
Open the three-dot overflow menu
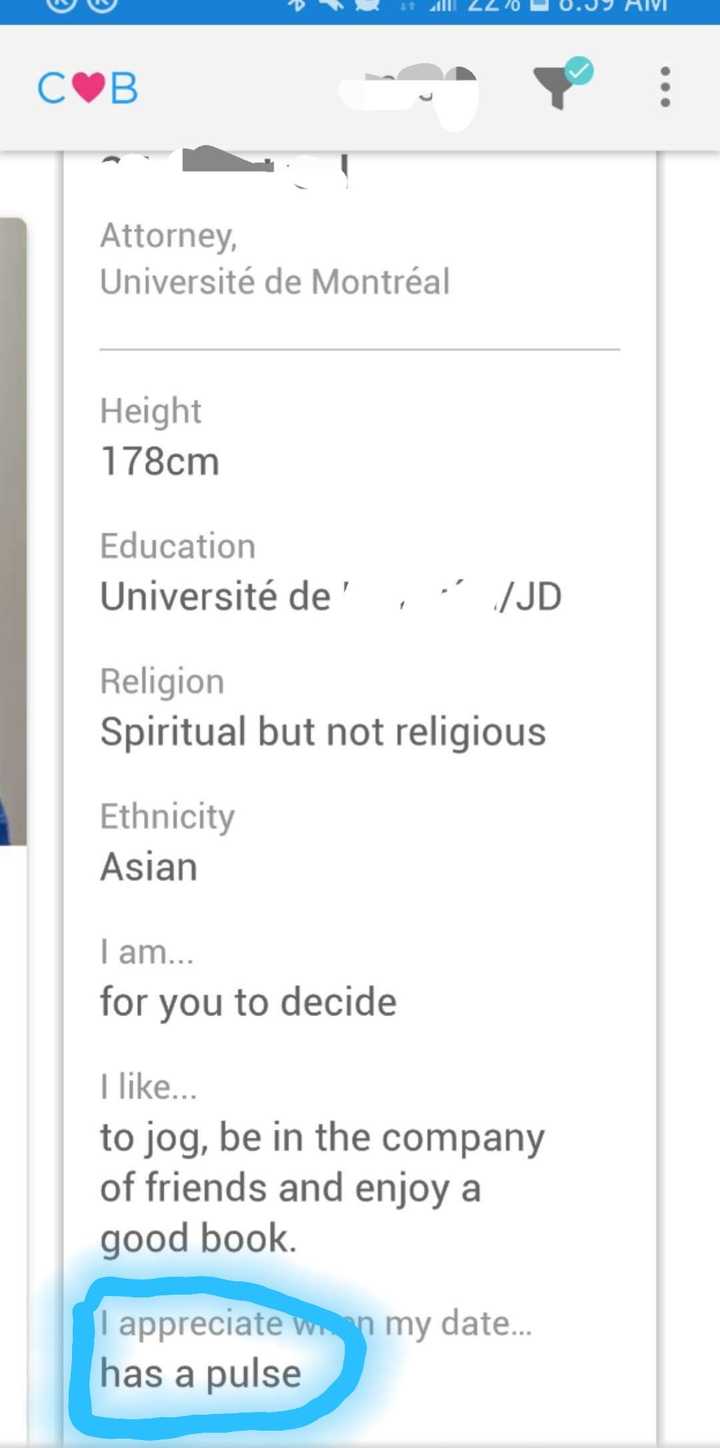coord(665,87)
